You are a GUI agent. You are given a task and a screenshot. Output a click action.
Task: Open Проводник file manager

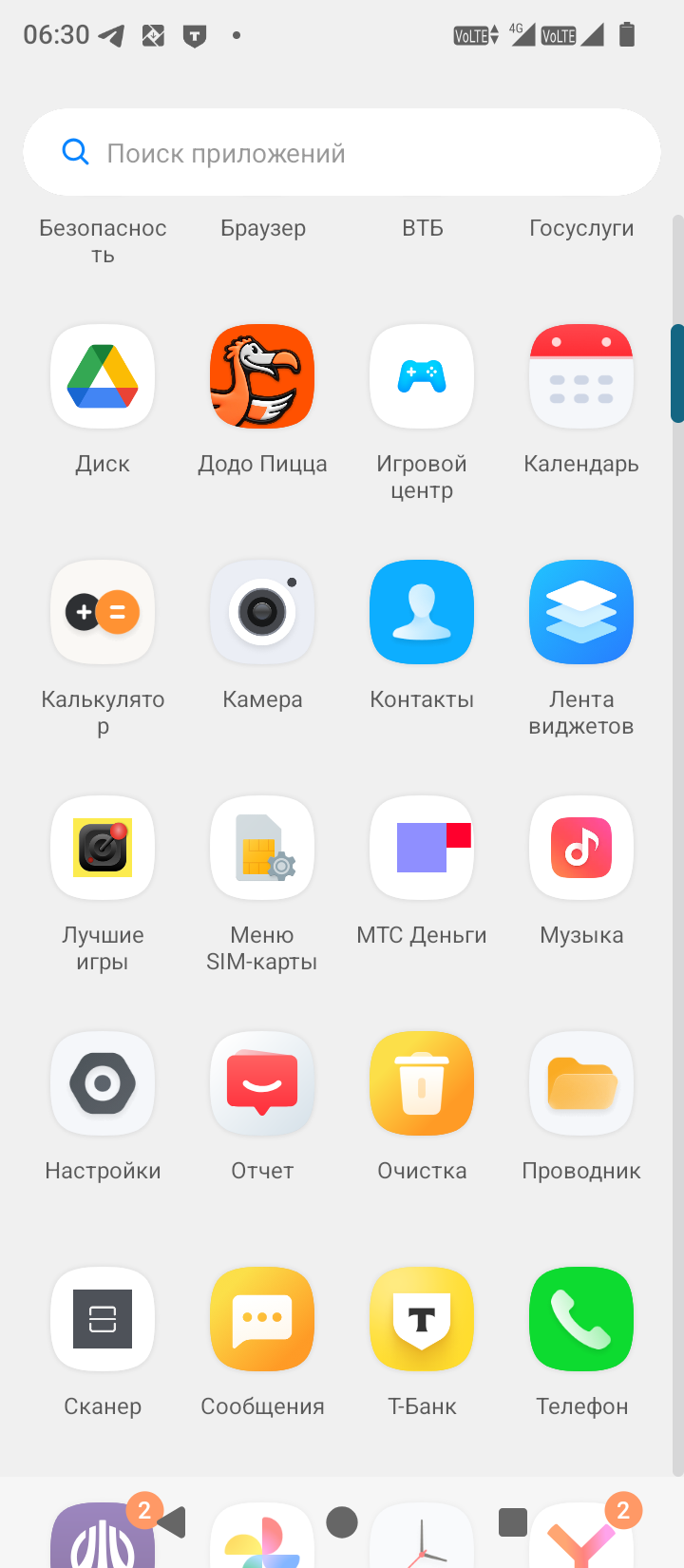581,1083
